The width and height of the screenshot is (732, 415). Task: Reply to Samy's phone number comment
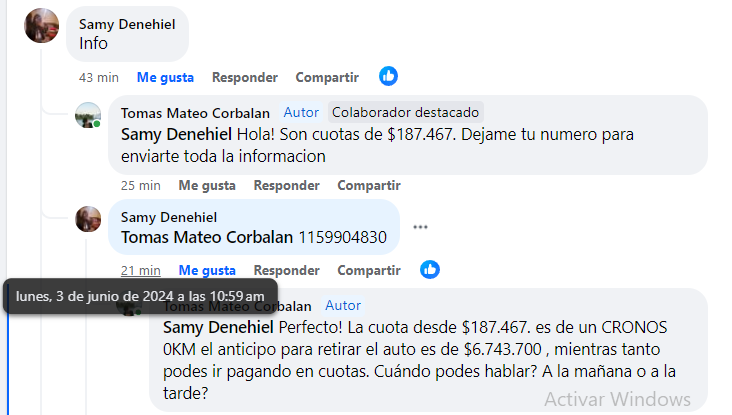point(286,270)
